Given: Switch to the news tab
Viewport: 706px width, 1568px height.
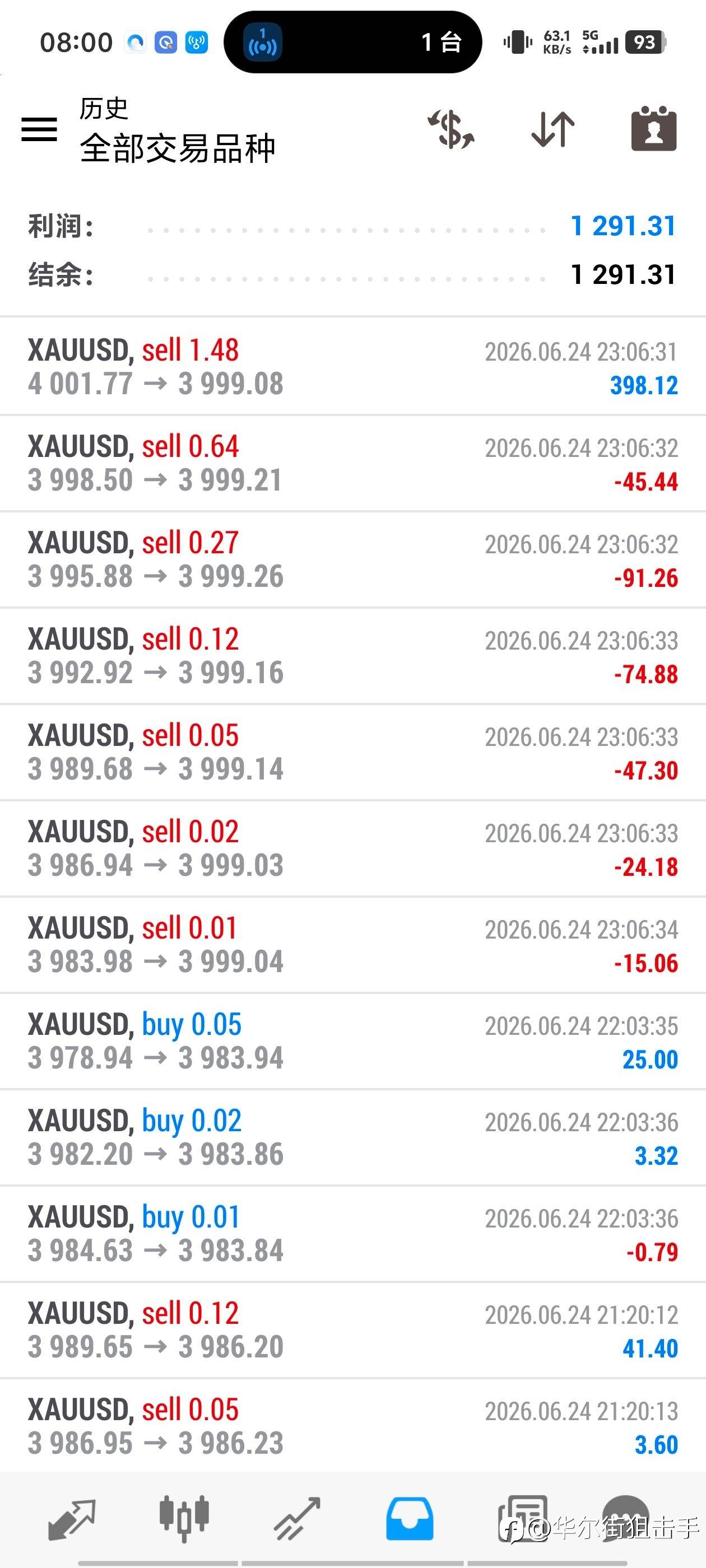Looking at the screenshot, I should pyautogui.click(x=523, y=1519).
